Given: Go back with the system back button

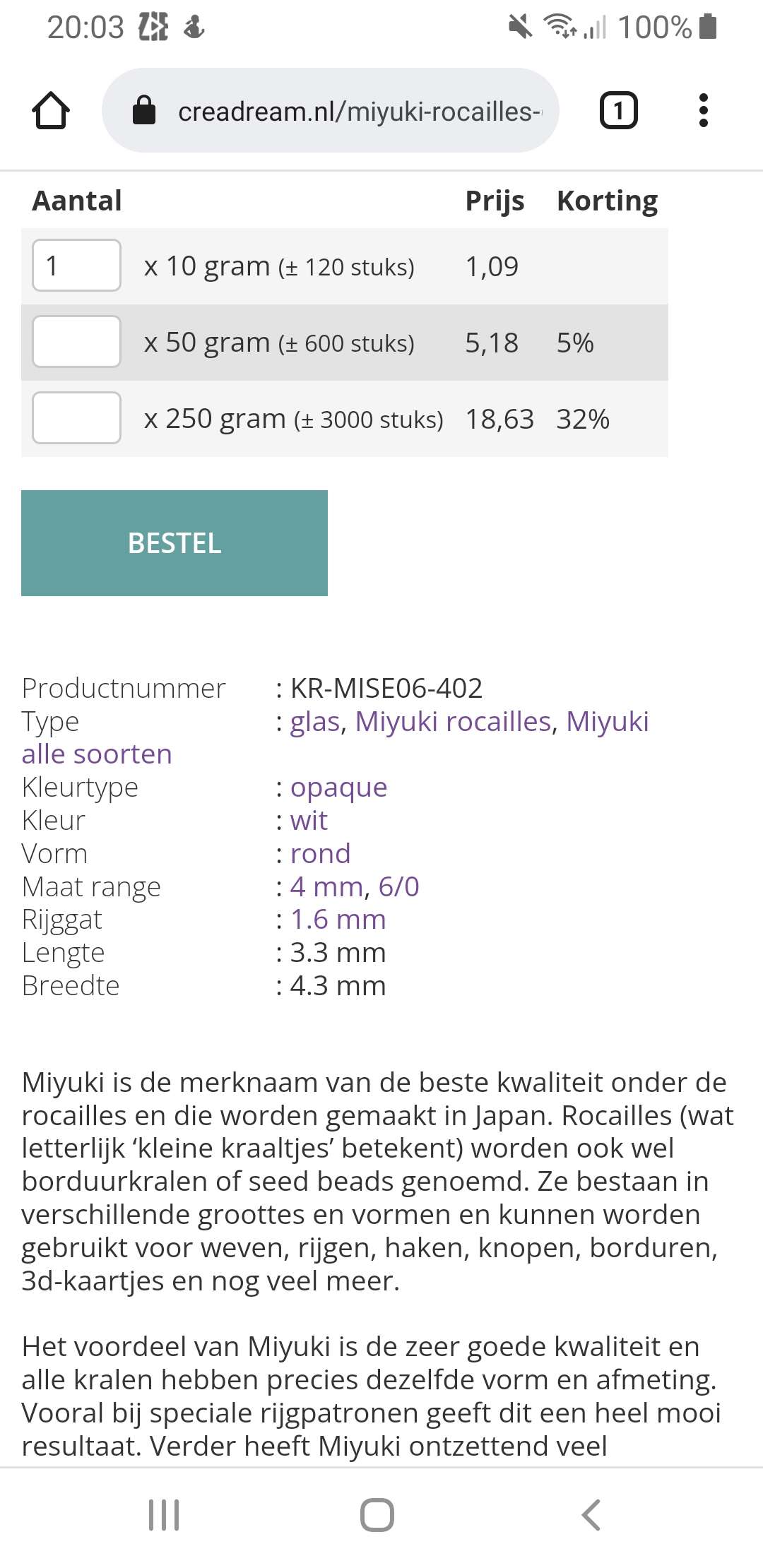Looking at the screenshot, I should (591, 1514).
